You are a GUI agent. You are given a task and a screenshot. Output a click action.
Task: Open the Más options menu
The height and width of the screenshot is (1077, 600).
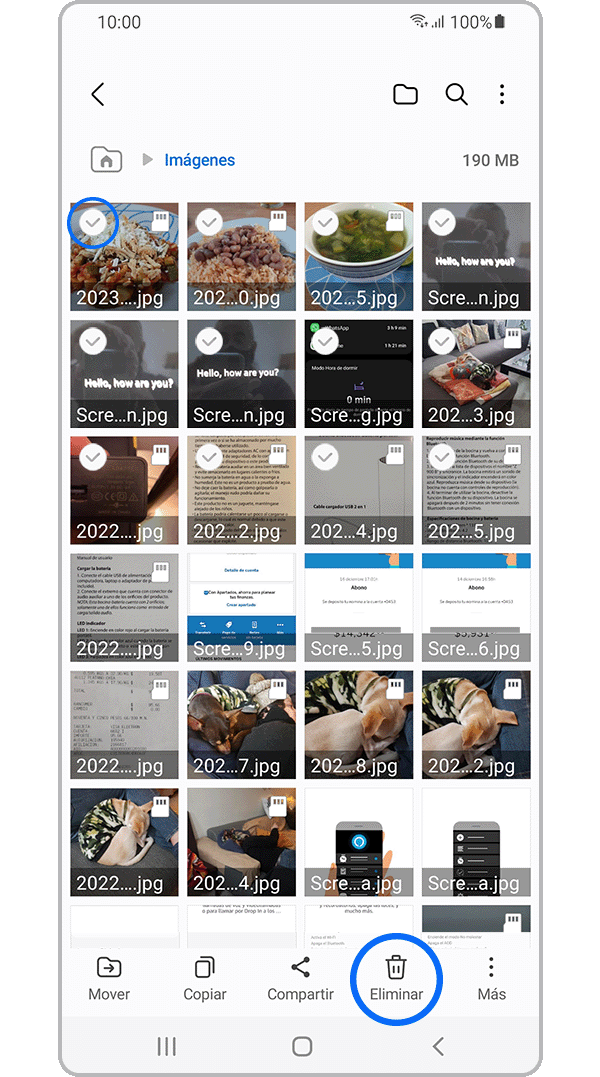click(x=491, y=978)
